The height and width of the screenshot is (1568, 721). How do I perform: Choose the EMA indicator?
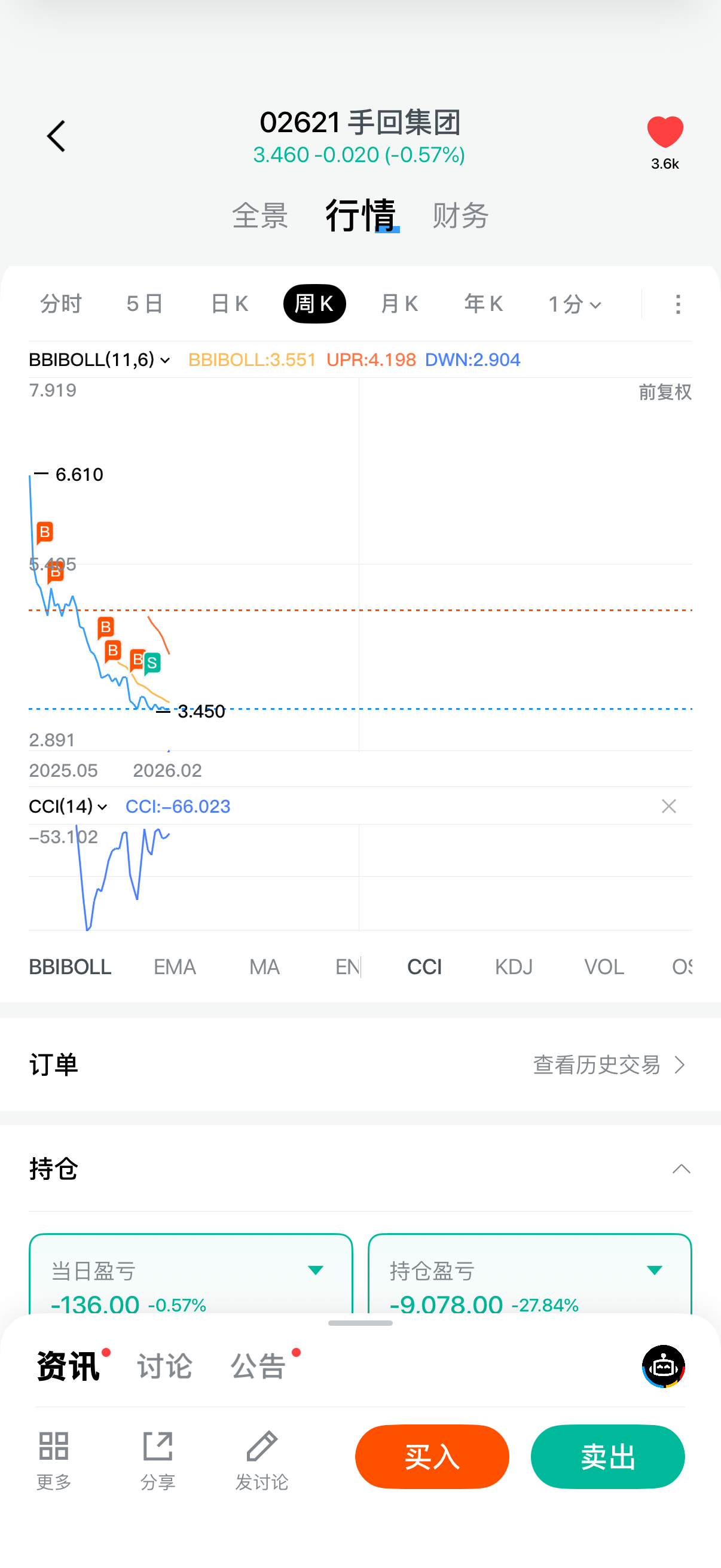pos(175,966)
